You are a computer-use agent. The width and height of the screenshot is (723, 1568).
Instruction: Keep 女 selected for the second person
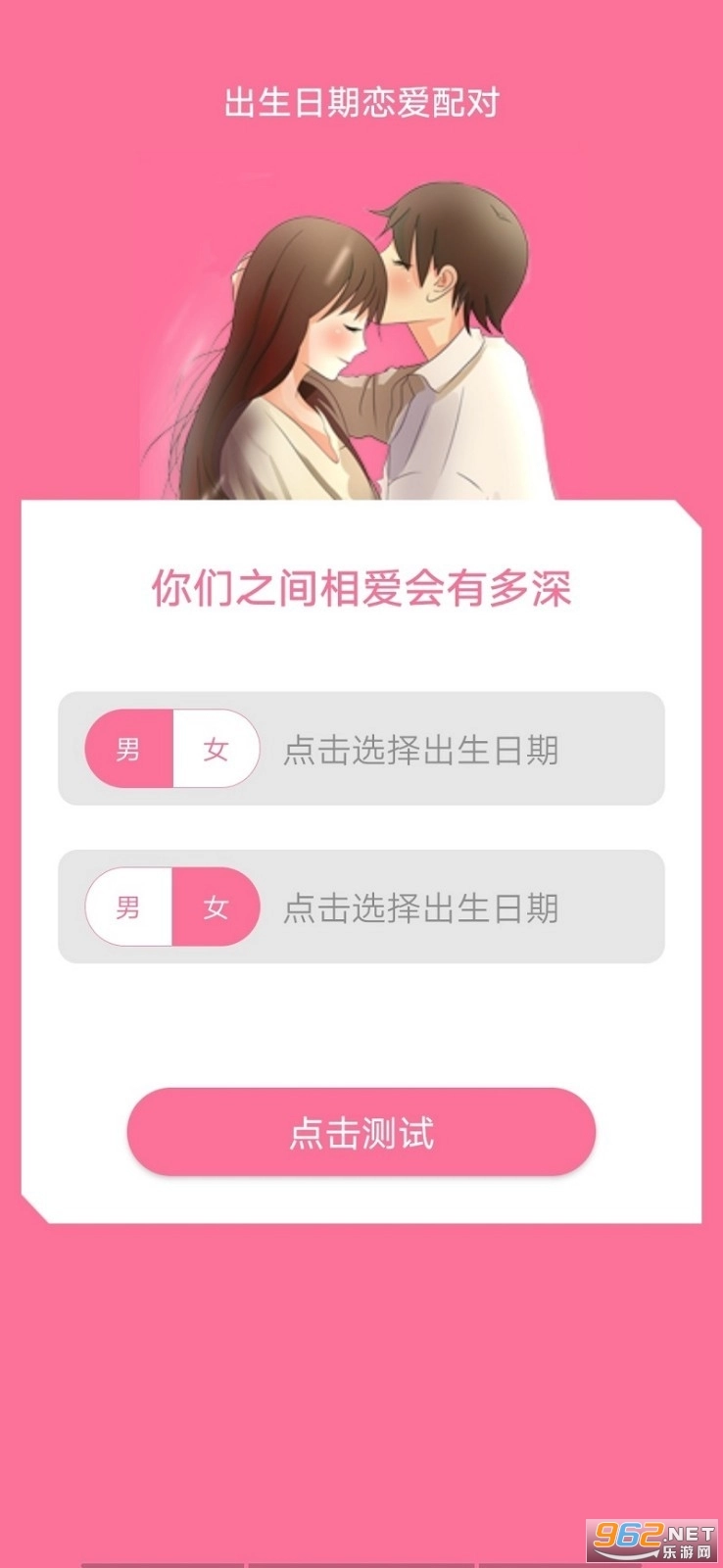pyautogui.click(x=215, y=909)
